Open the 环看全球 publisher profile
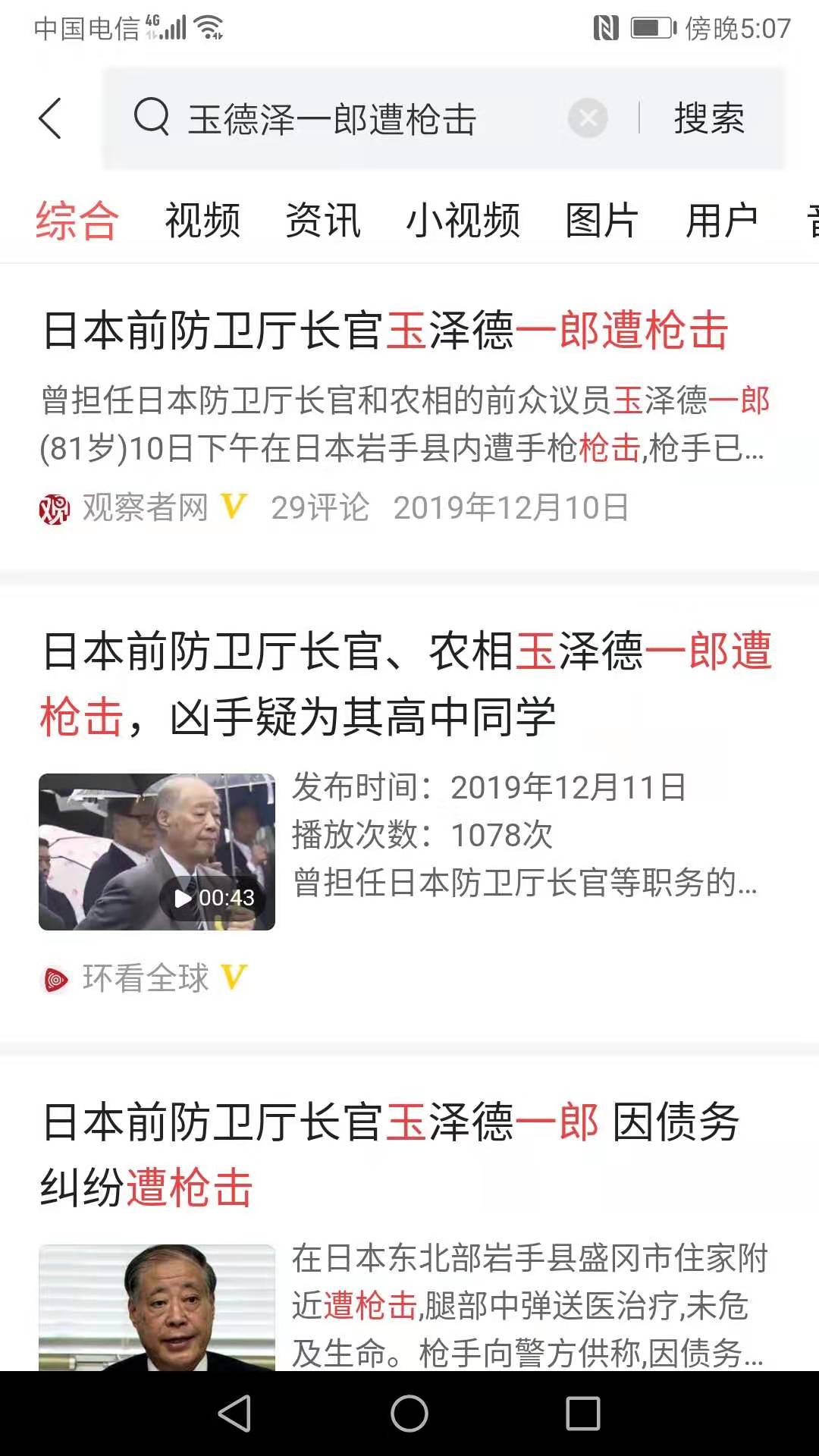 (144, 978)
